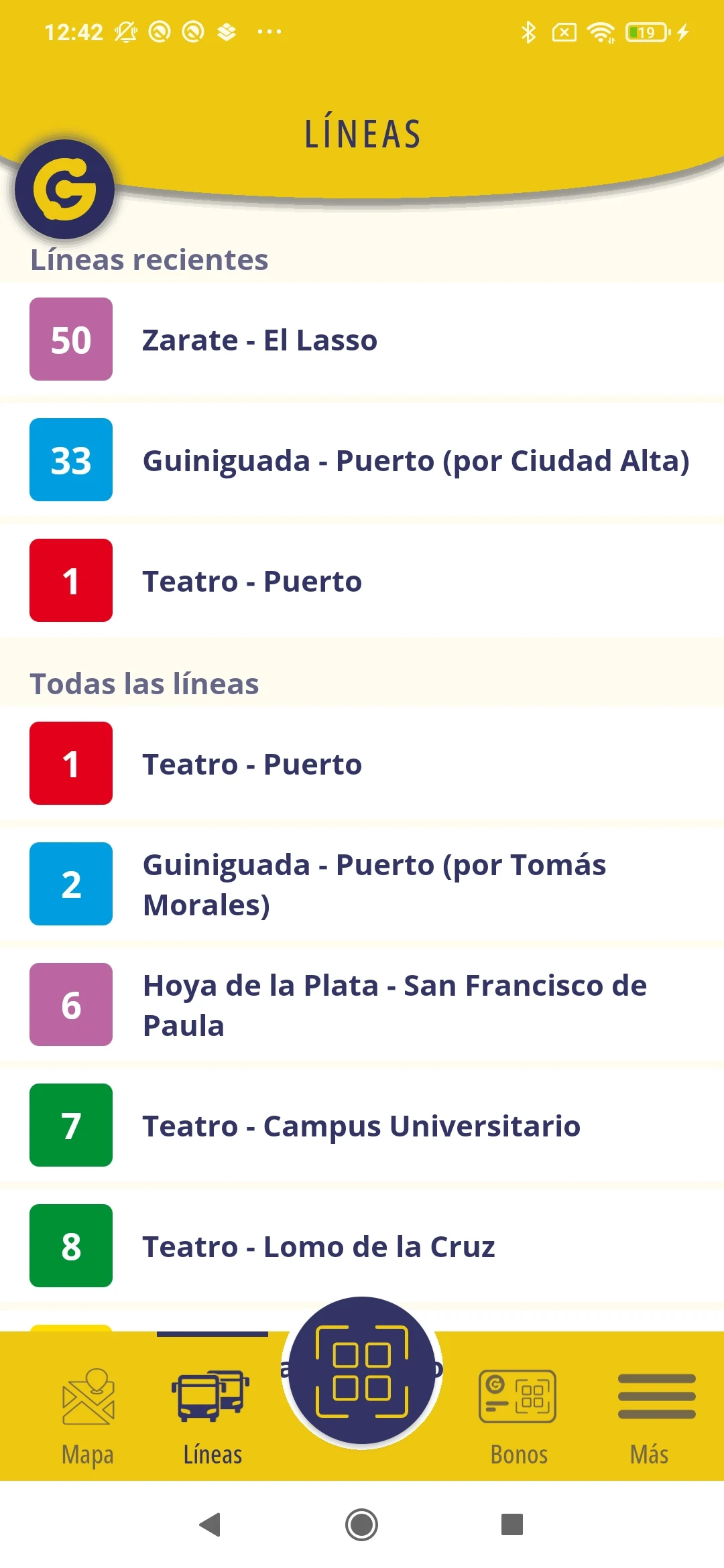View line 7 Teatro - Campus Universitario
This screenshot has width=724, height=1568.
(x=362, y=1126)
